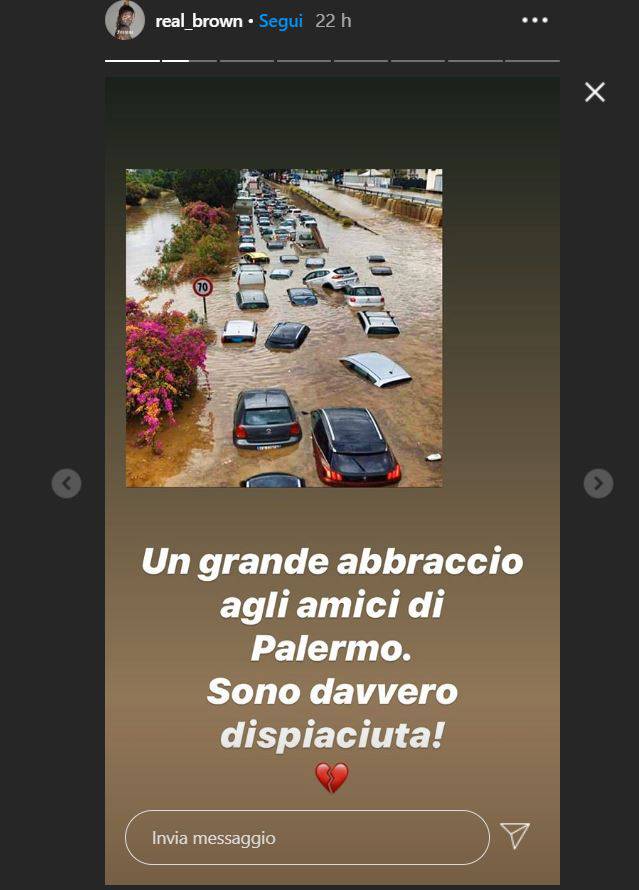The height and width of the screenshot is (890, 639).
Task: Follow the account via Segui
Action: coord(281,21)
